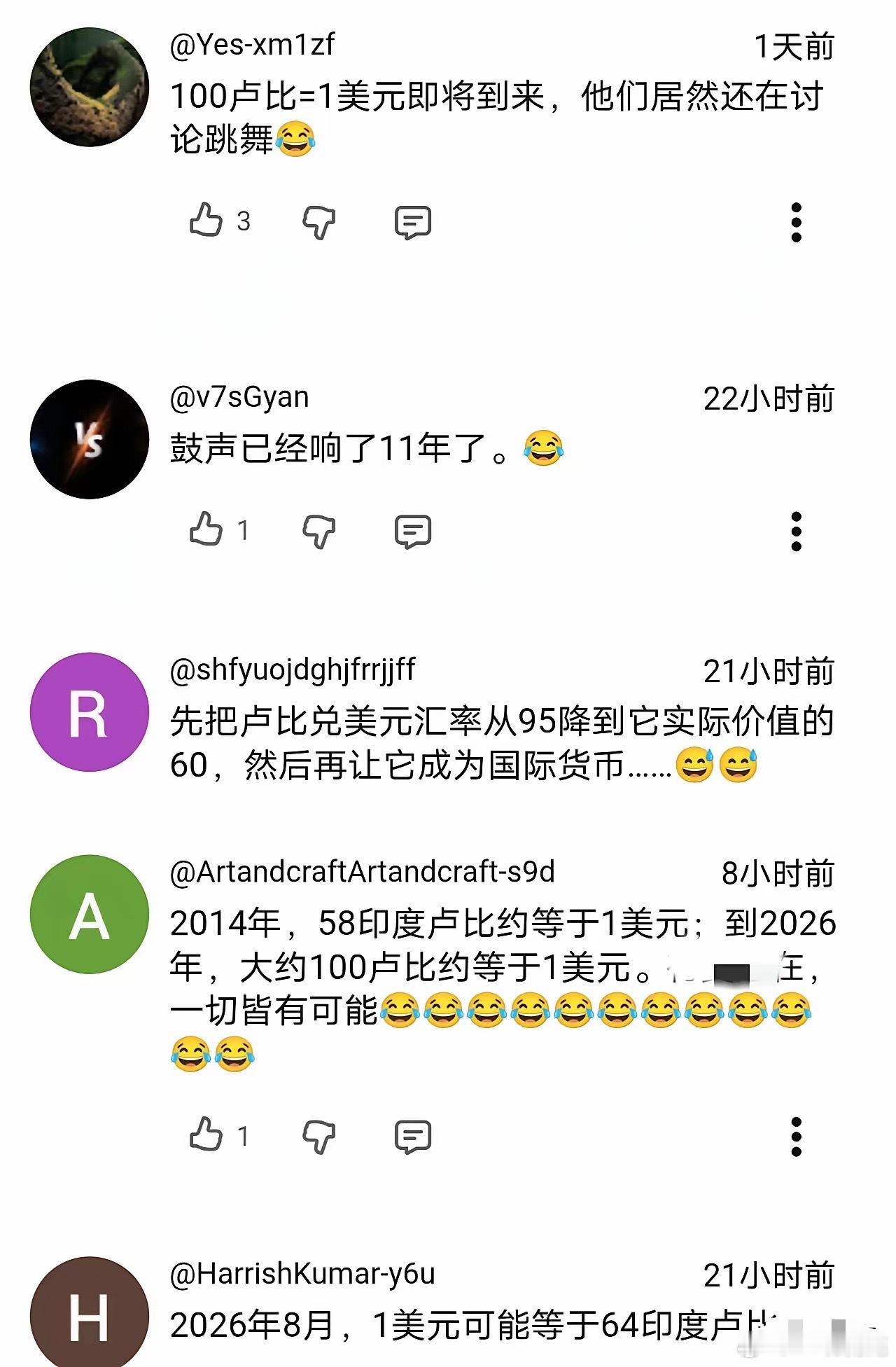The width and height of the screenshot is (896, 1367).
Task: Open options menu for @v7sGyan's comment
Action: [x=798, y=532]
